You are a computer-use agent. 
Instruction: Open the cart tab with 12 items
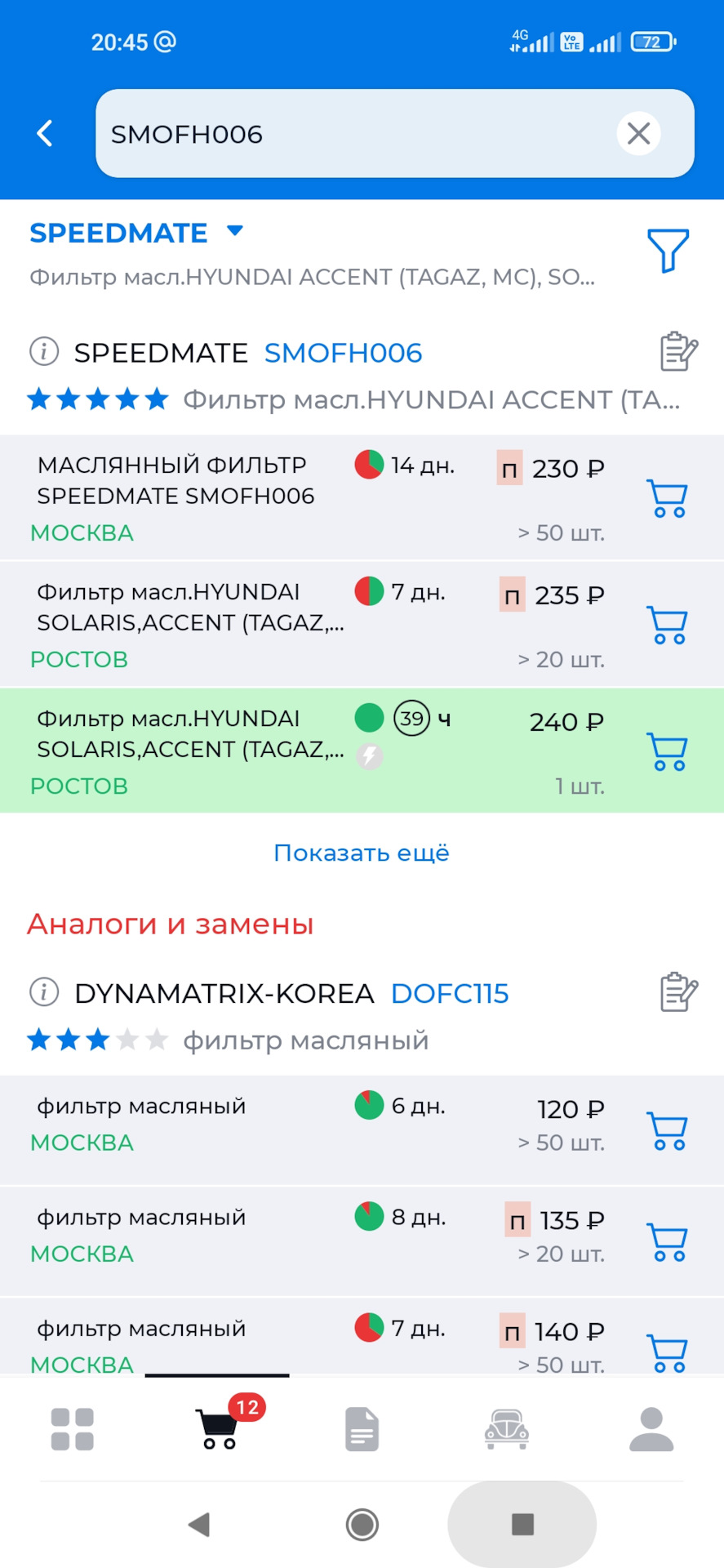[x=219, y=1428]
